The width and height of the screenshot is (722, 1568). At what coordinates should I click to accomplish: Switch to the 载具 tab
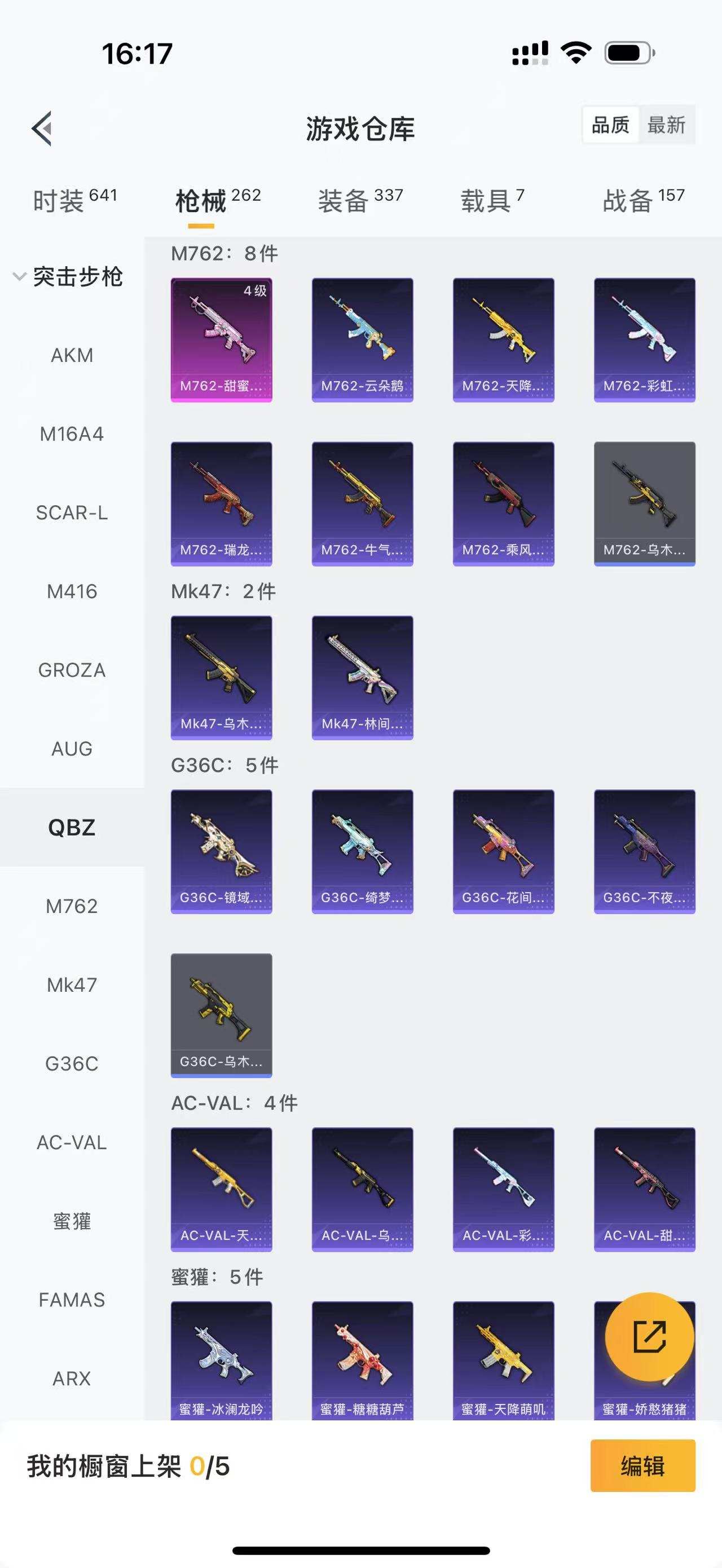[492, 200]
